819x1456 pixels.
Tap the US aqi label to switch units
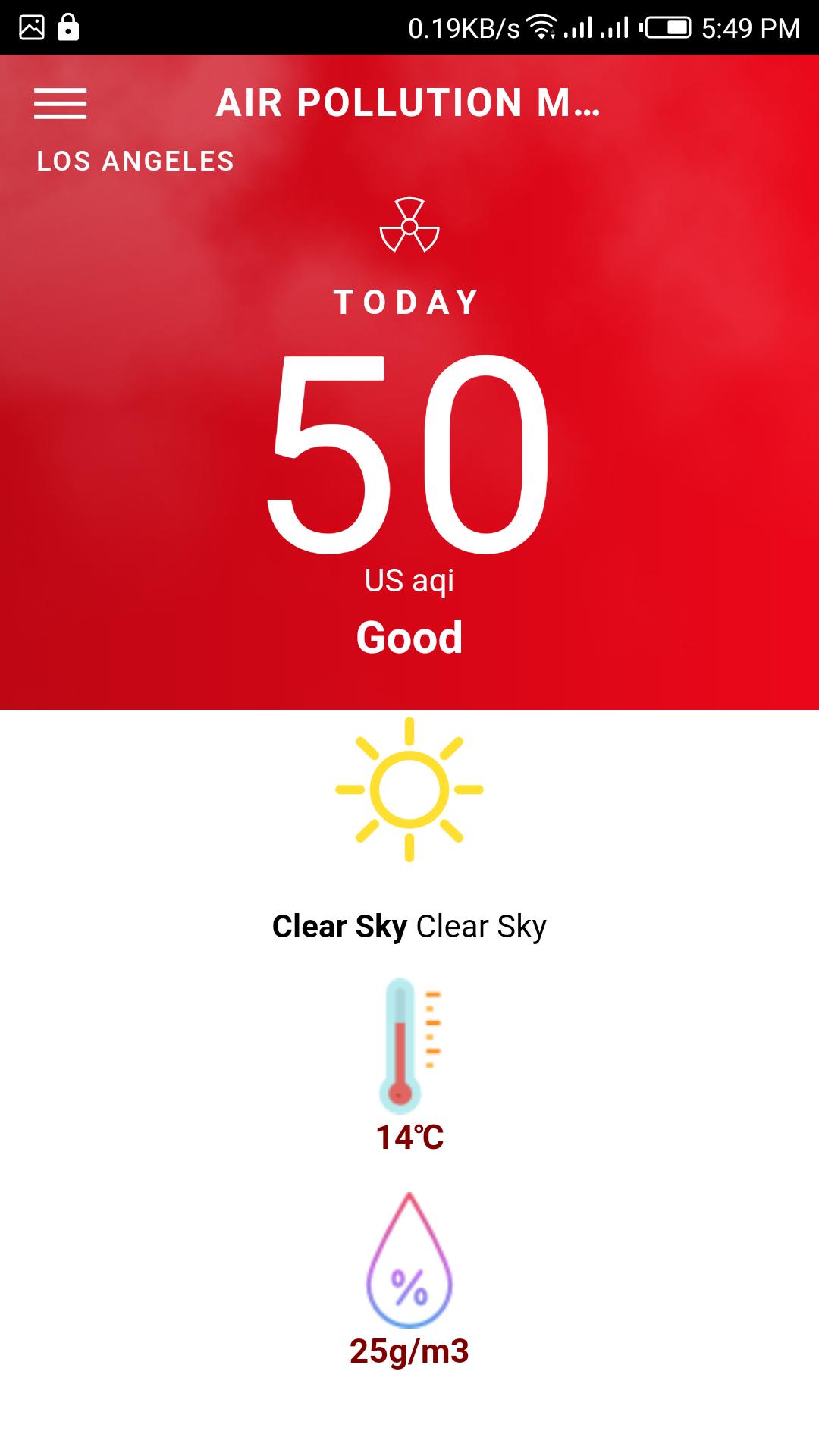[x=409, y=580]
